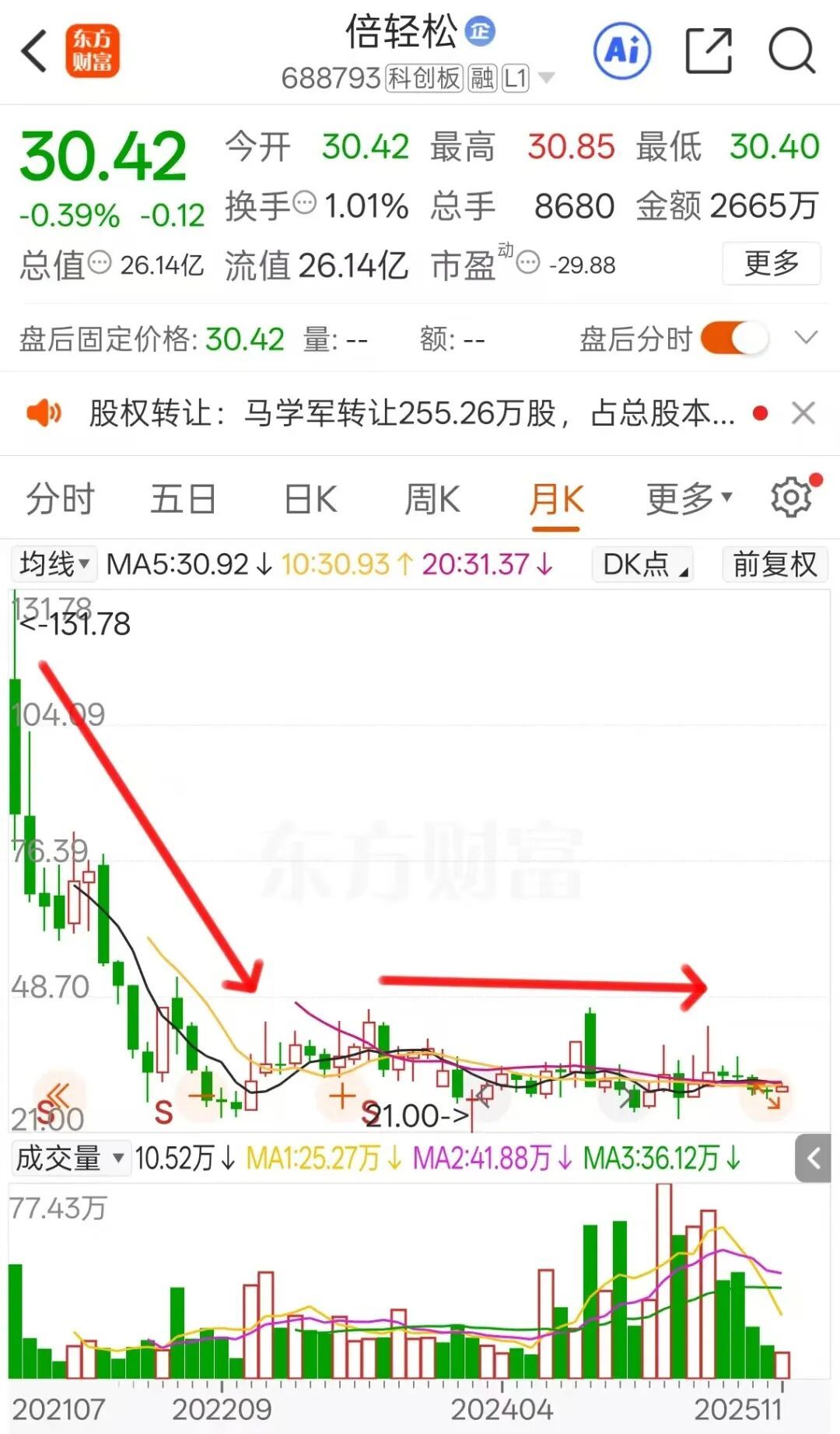
Task: Open the 股权转让 announcement about 马学军
Action: pyautogui.click(x=412, y=413)
